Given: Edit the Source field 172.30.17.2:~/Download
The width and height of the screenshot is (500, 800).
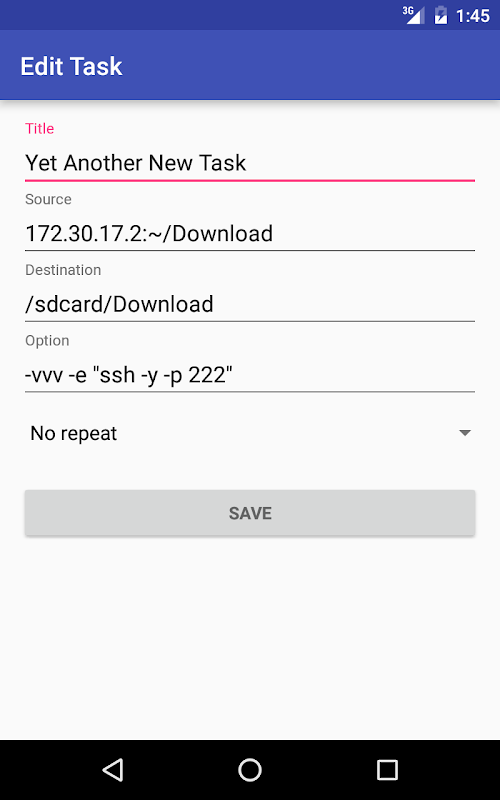Looking at the screenshot, I should pyautogui.click(x=250, y=234).
